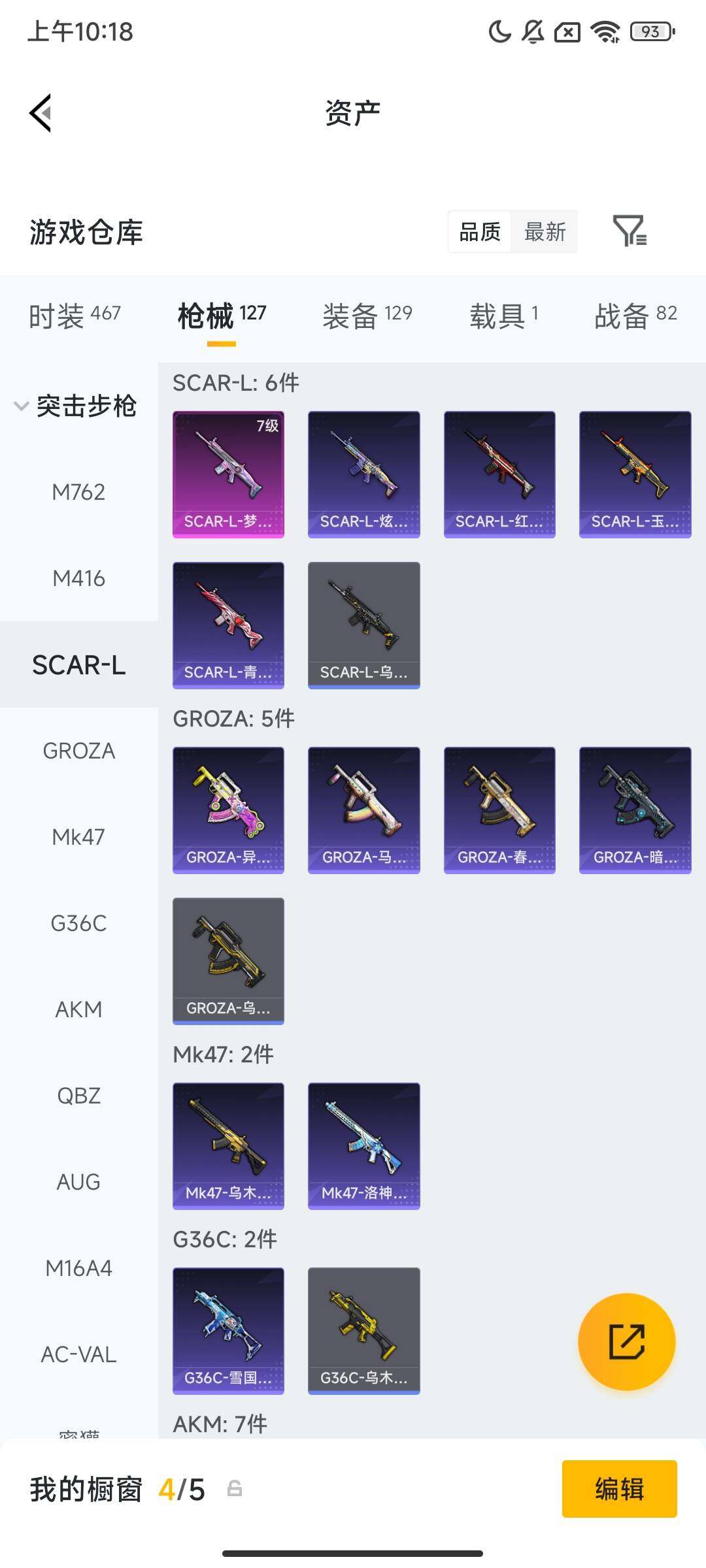Open the SCAR-L-乌 skin tile

point(363,625)
